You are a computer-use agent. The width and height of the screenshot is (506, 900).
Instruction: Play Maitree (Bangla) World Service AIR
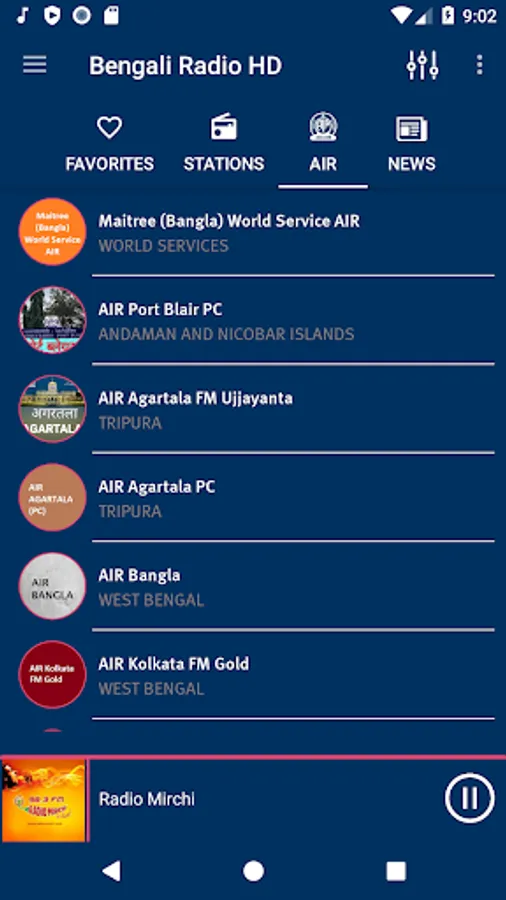coord(253,232)
